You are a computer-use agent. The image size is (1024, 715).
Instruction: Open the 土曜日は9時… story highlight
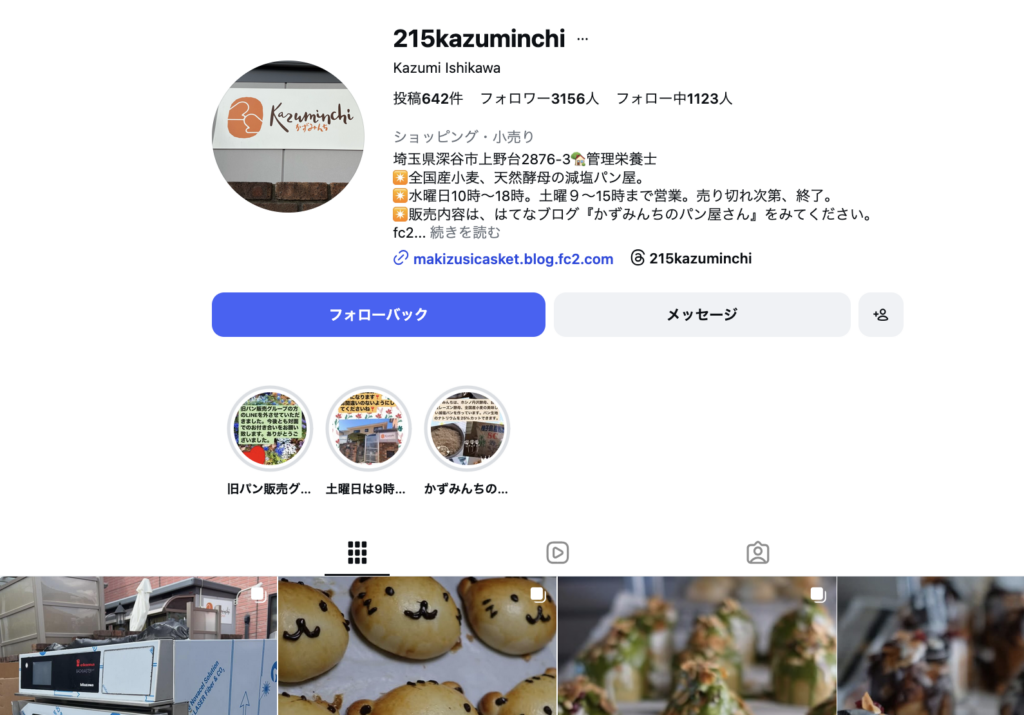[369, 429]
